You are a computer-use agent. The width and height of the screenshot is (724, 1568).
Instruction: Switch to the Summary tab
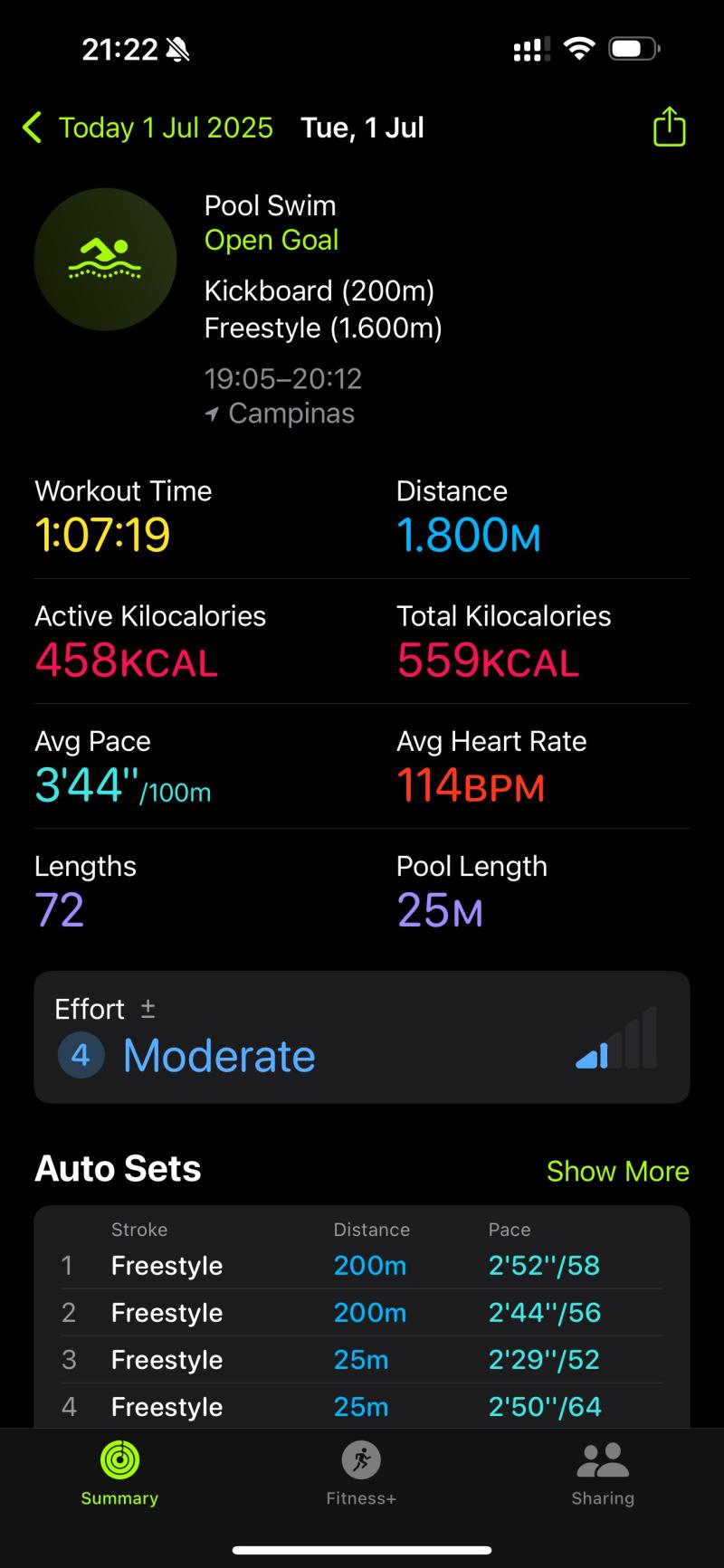pyautogui.click(x=119, y=1473)
